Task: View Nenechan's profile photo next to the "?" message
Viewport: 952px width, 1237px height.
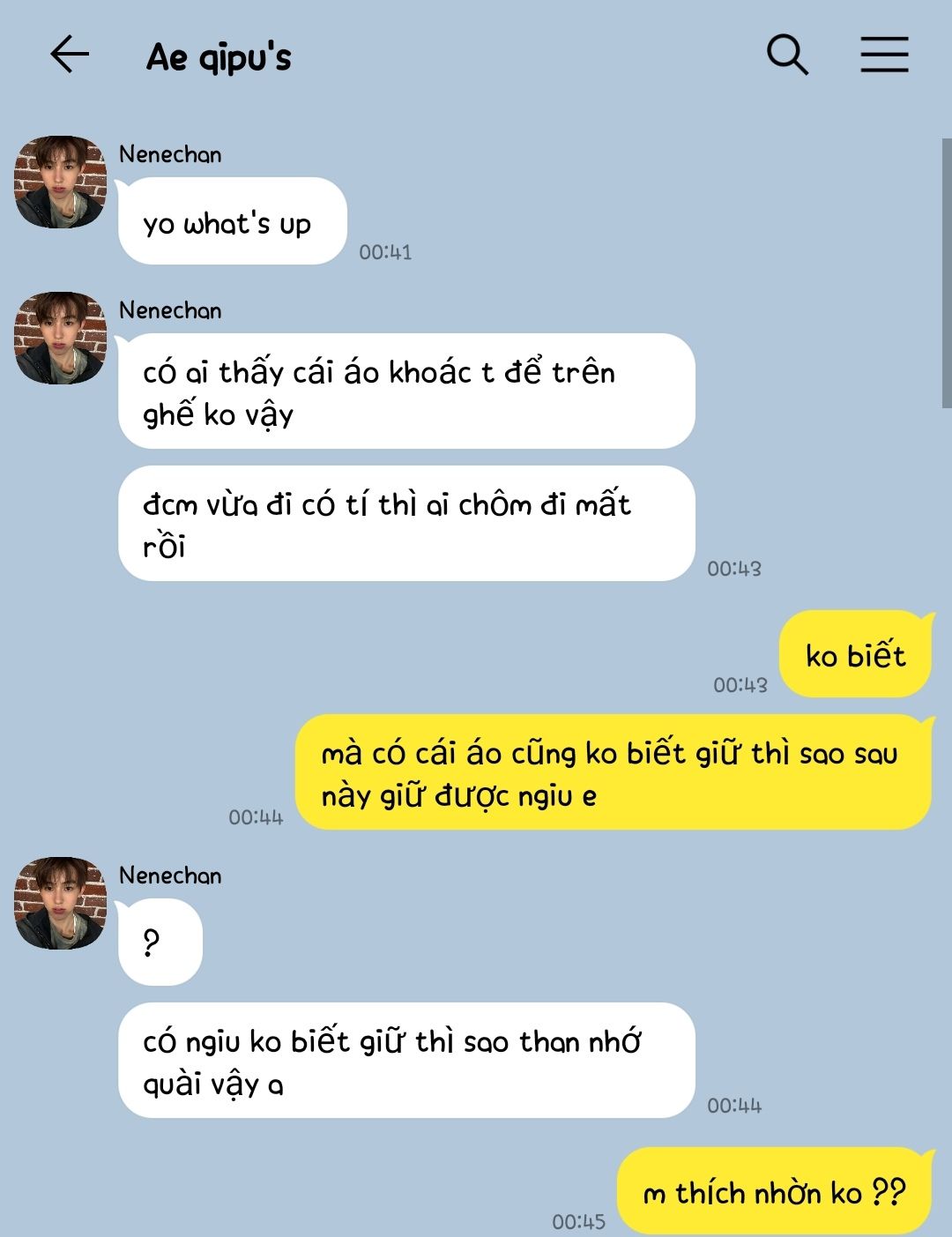Action: 60,904
